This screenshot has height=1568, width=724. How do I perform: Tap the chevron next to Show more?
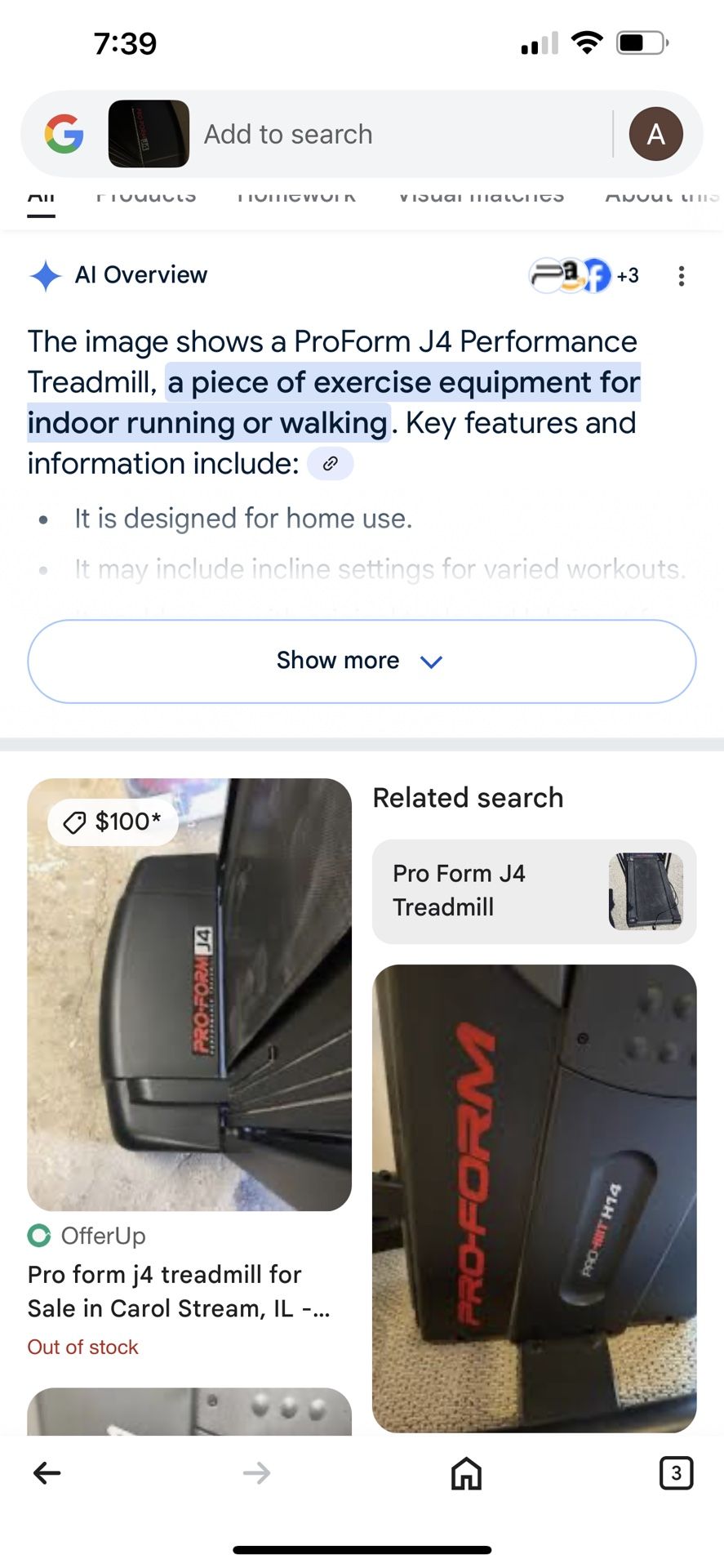tap(432, 661)
